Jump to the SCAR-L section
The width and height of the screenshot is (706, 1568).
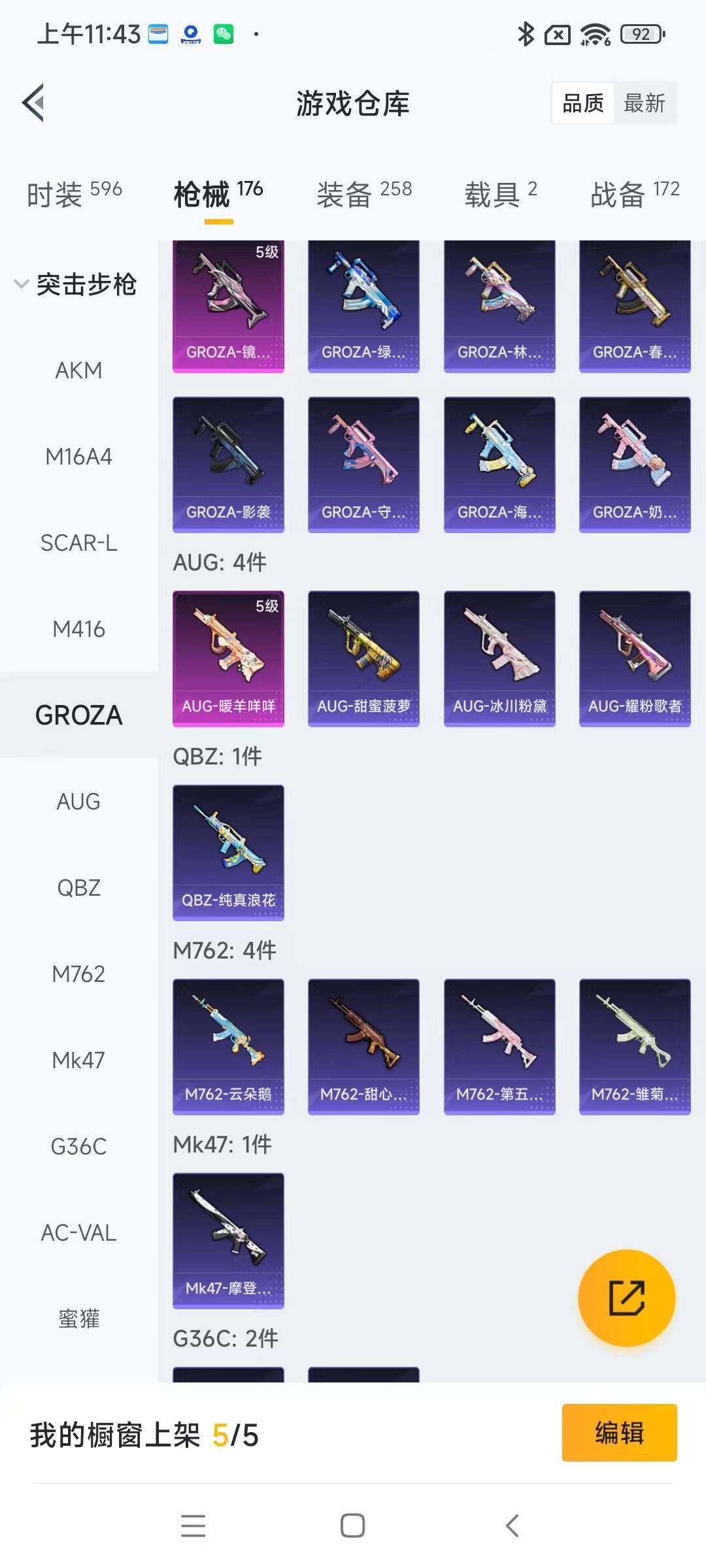click(78, 543)
